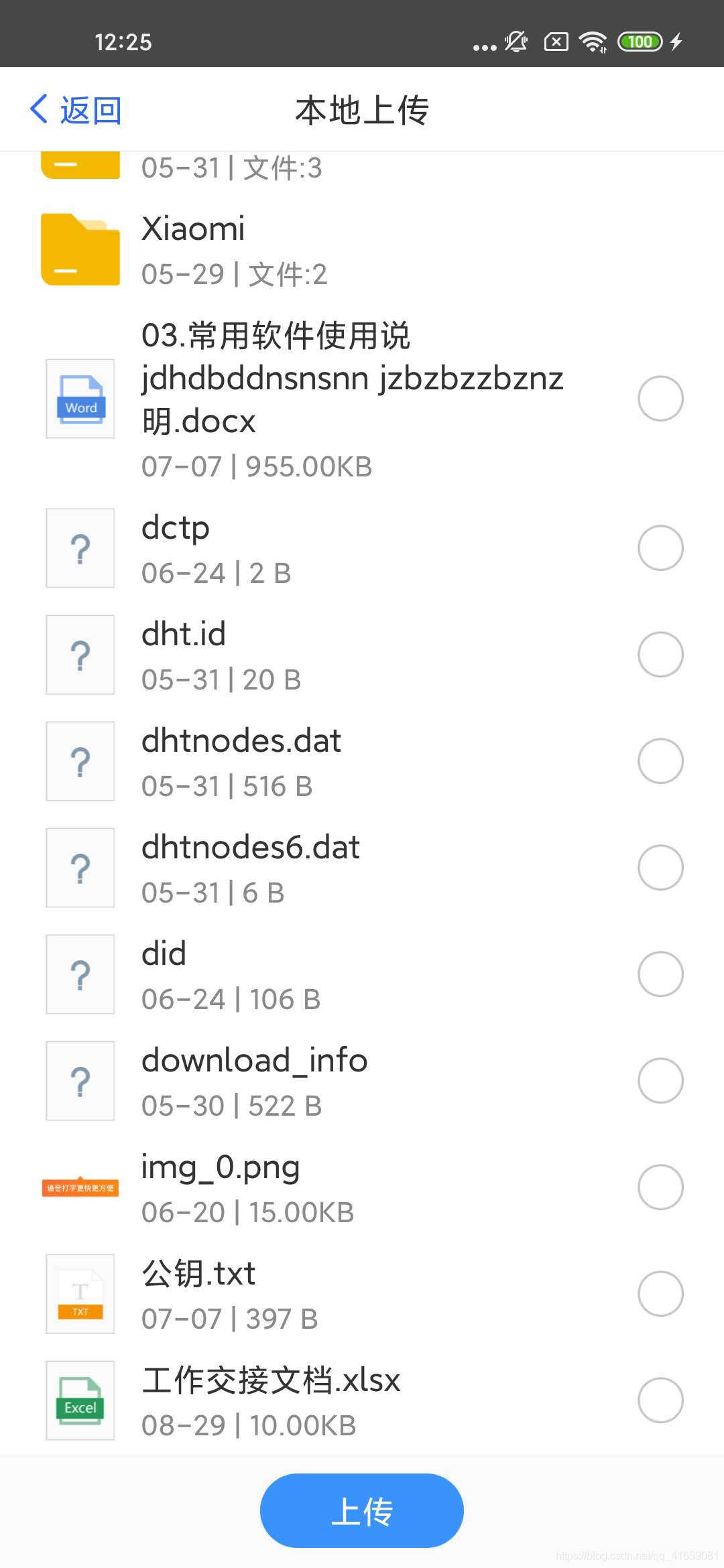Click the unknown file icon for dht.id
The height and width of the screenshot is (1568, 724).
[x=80, y=655]
